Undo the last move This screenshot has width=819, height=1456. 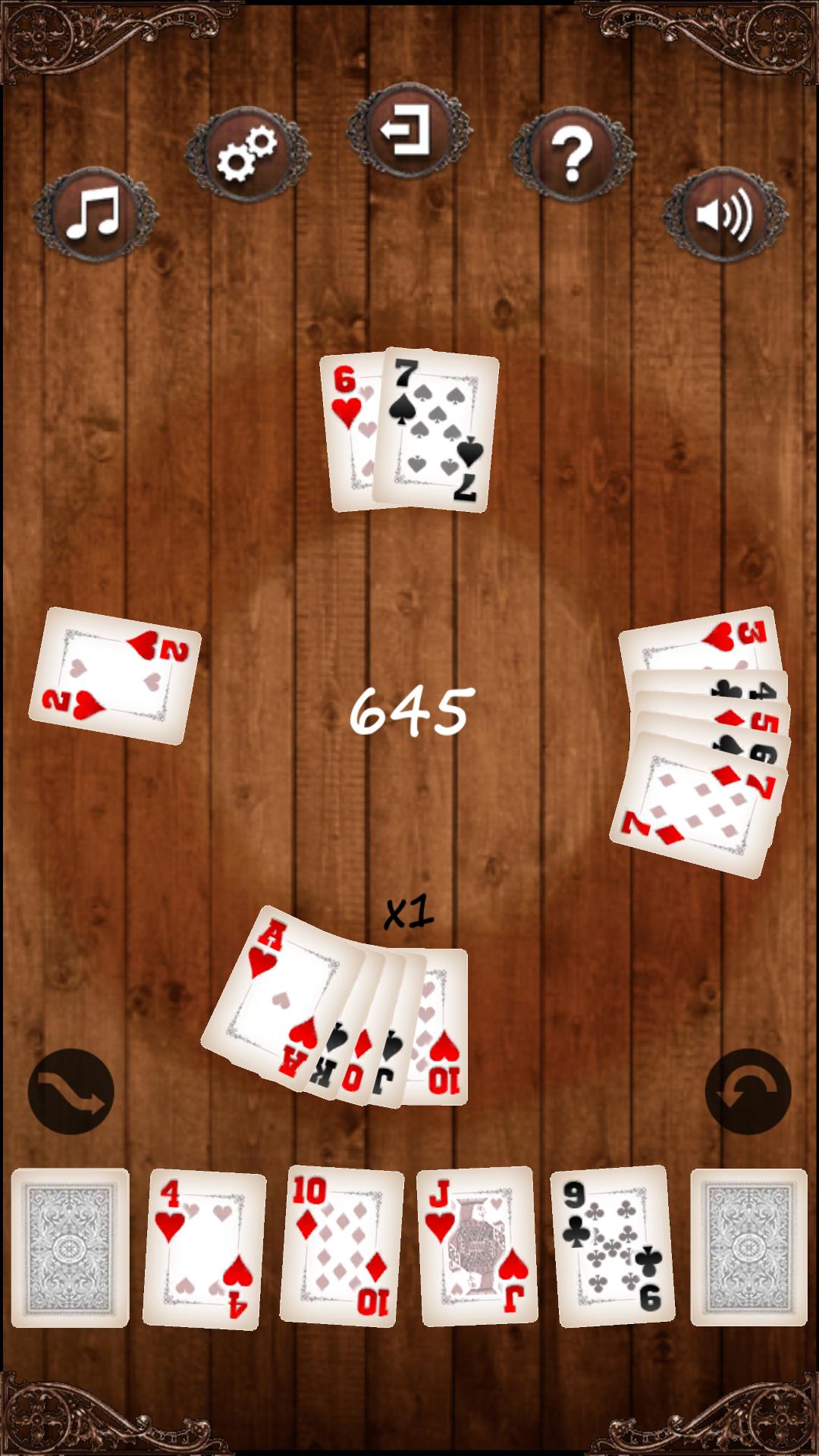point(748,1092)
